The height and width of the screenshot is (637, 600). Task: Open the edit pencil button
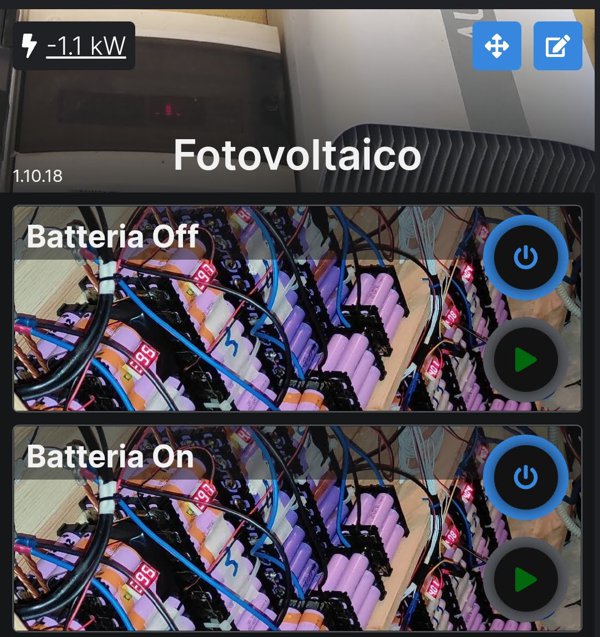pos(557,46)
